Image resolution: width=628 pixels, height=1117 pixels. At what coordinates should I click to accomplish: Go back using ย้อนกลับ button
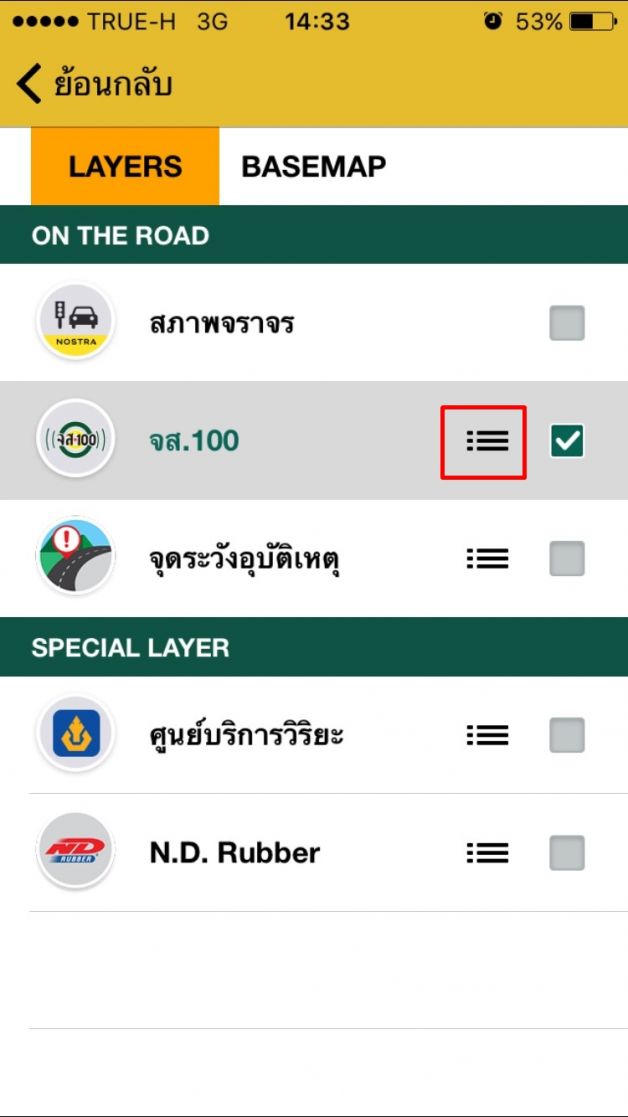[95, 84]
